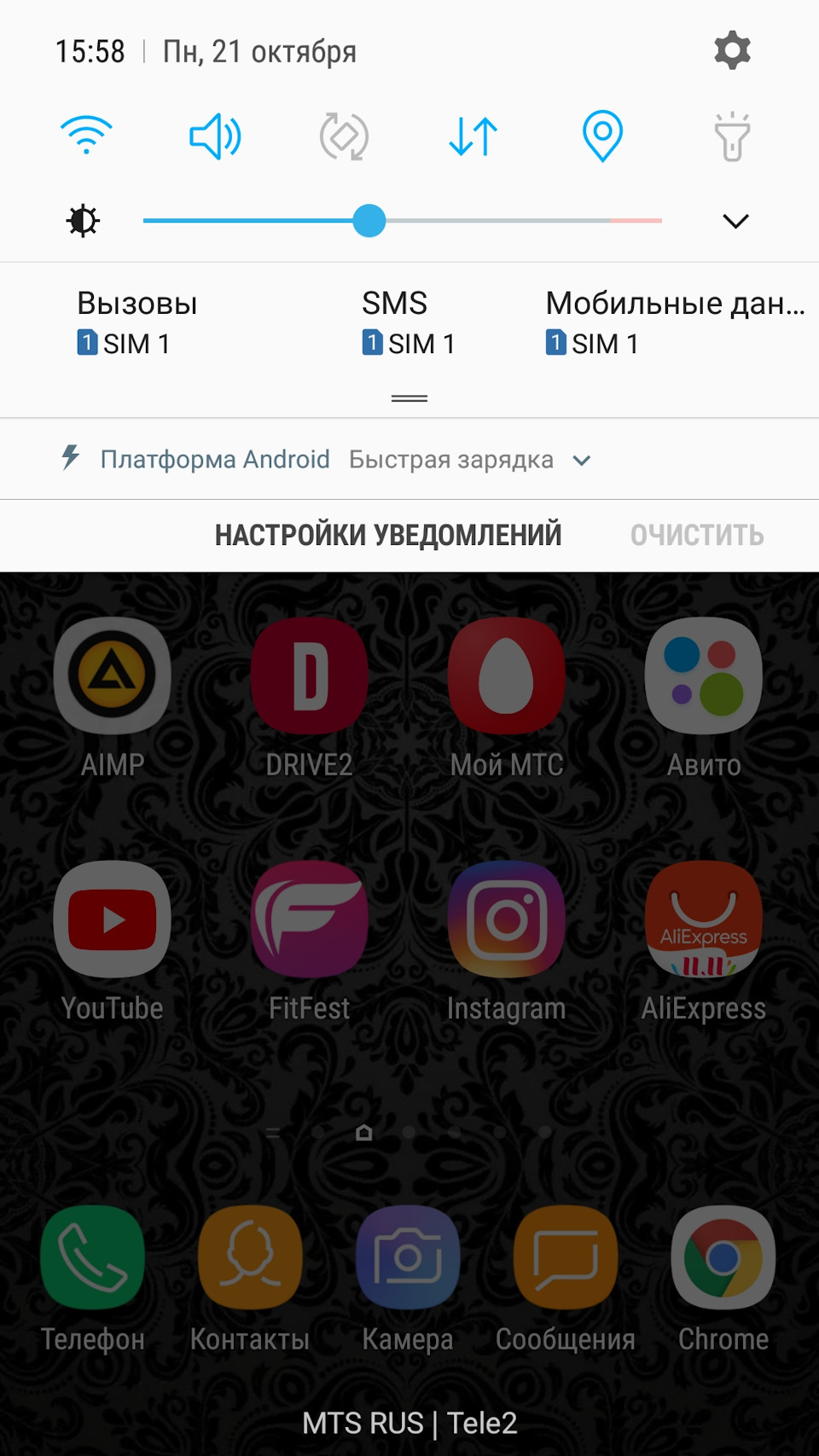This screenshot has width=819, height=1456.
Task: Turn on the flashlight
Action: pos(732,136)
